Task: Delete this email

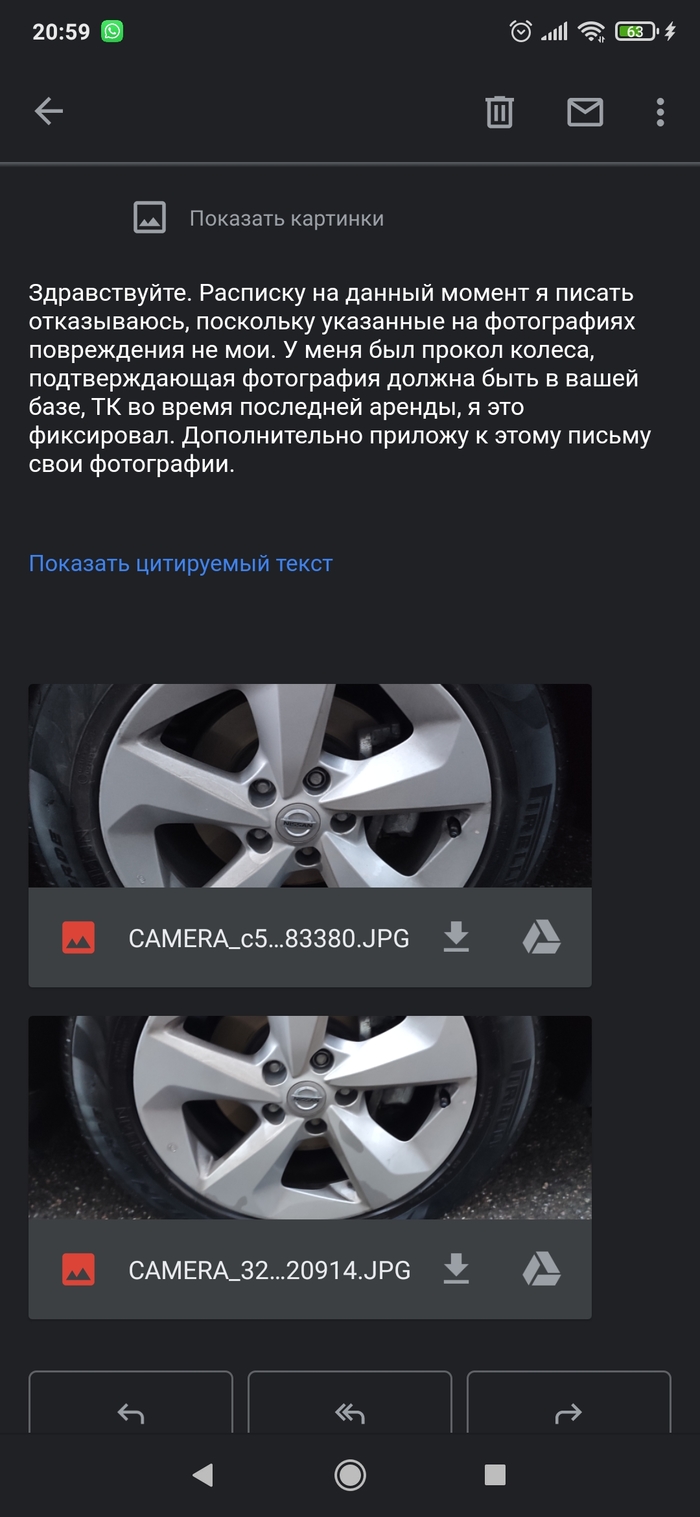Action: (499, 111)
